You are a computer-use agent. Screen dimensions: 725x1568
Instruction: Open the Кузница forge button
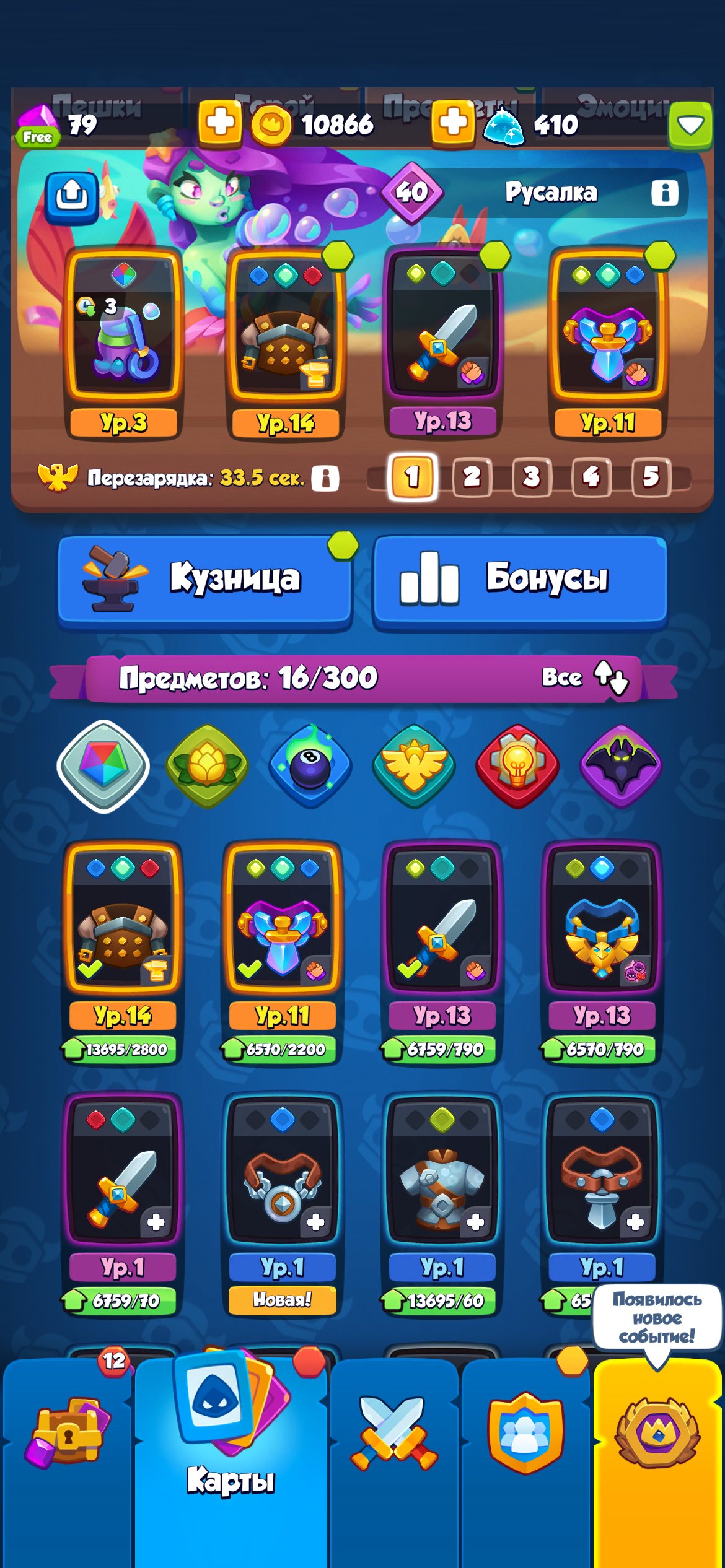click(x=204, y=580)
